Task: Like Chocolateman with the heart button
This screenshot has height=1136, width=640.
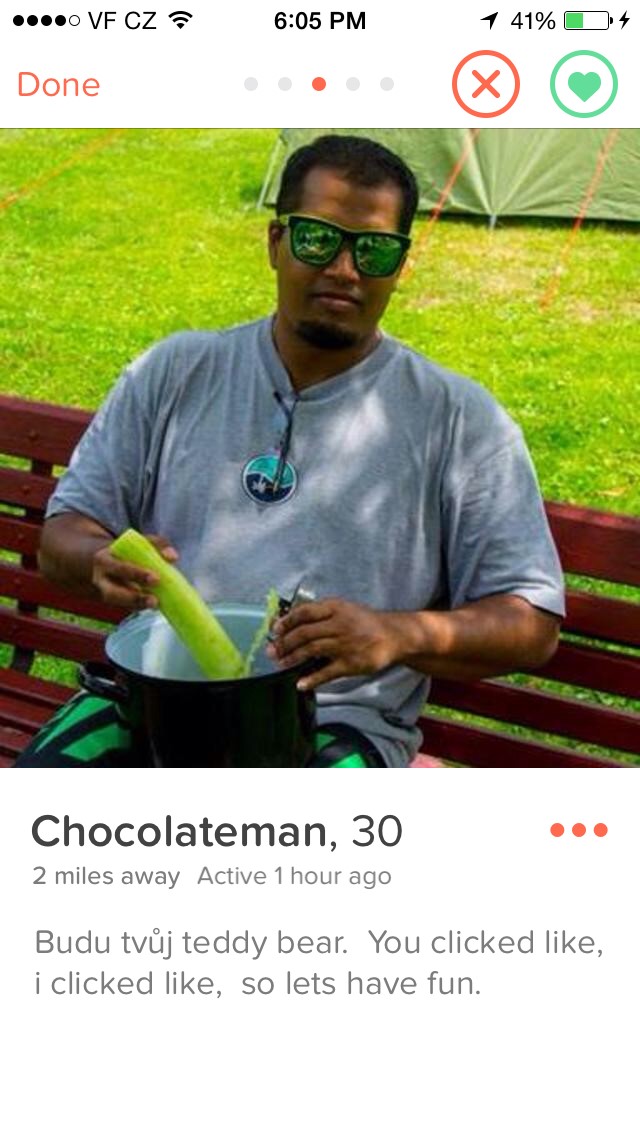Action: click(x=583, y=84)
